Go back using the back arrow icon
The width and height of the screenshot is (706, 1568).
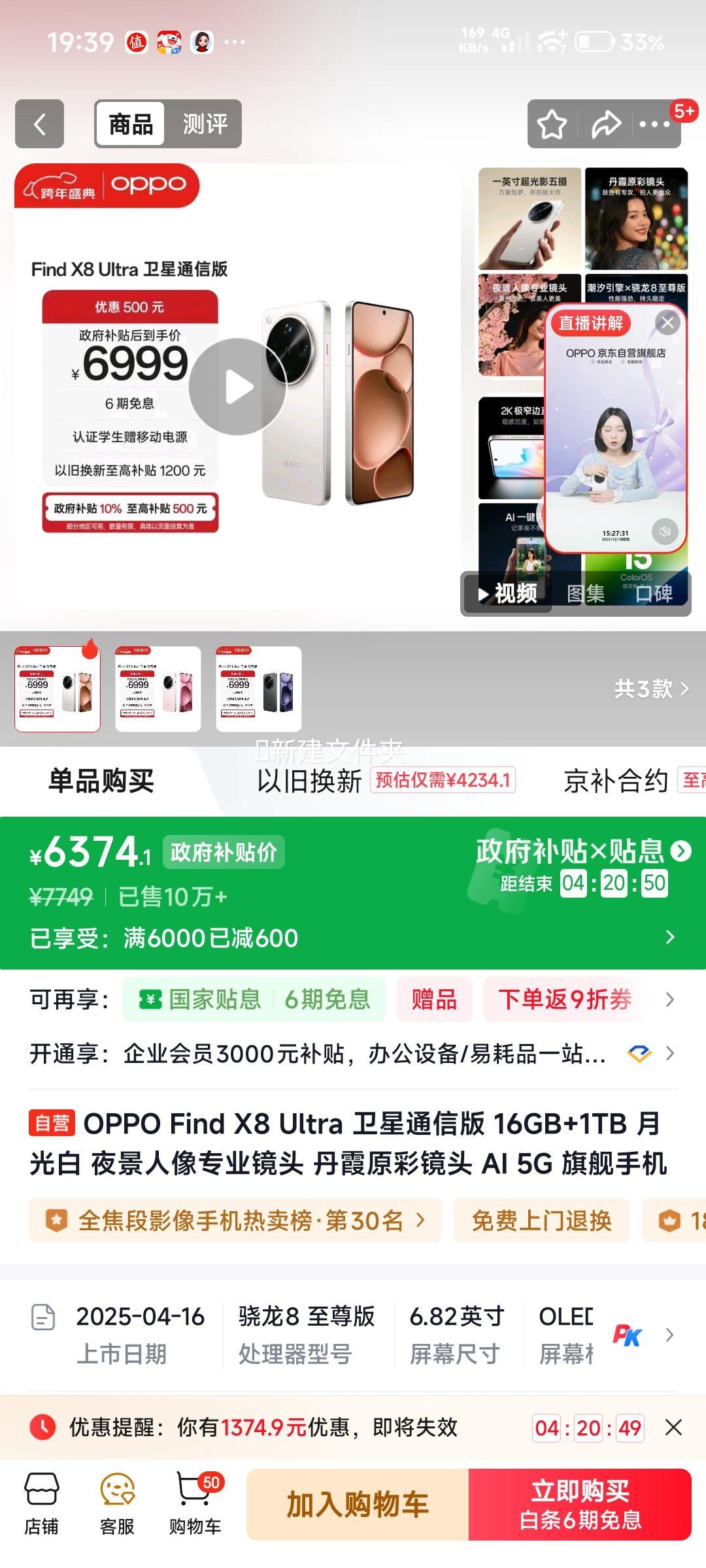pos(39,124)
